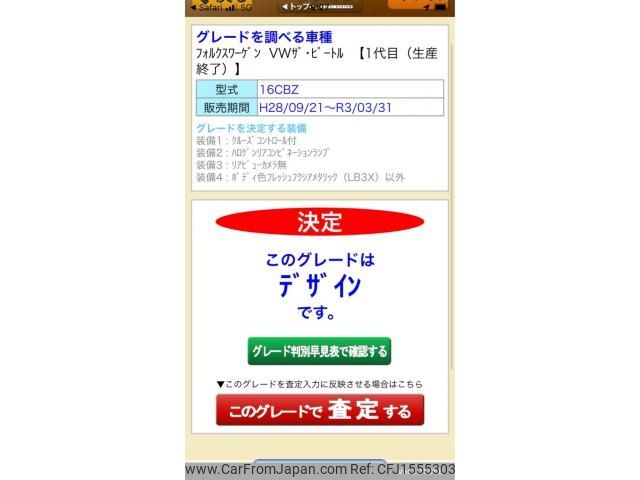Return to Safari from the status bar
This screenshot has width=640, height=480.
pos(206,6)
